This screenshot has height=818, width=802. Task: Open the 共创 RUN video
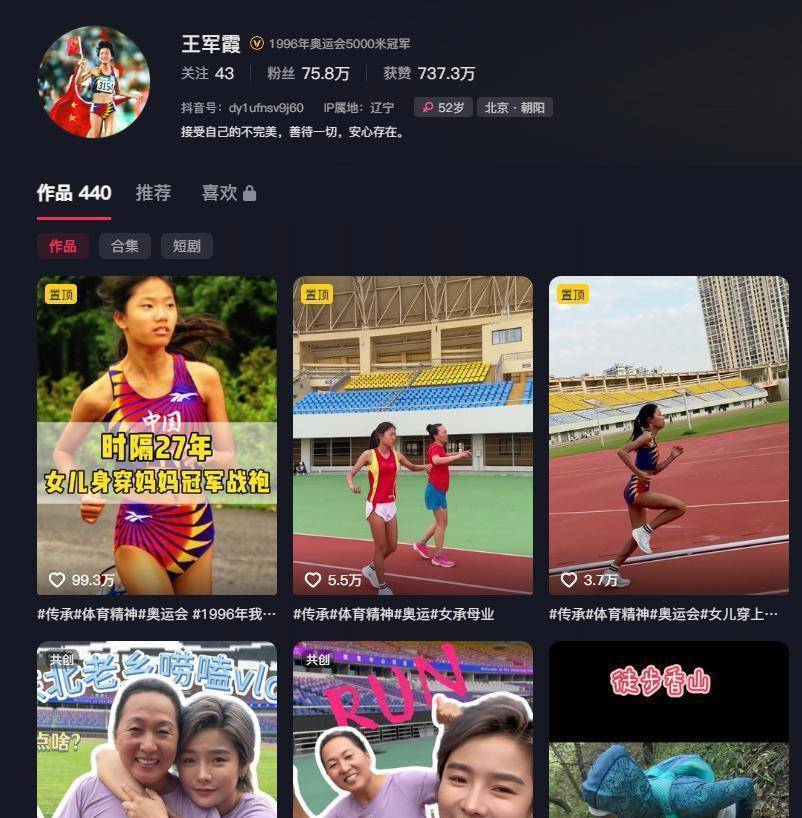(412, 730)
